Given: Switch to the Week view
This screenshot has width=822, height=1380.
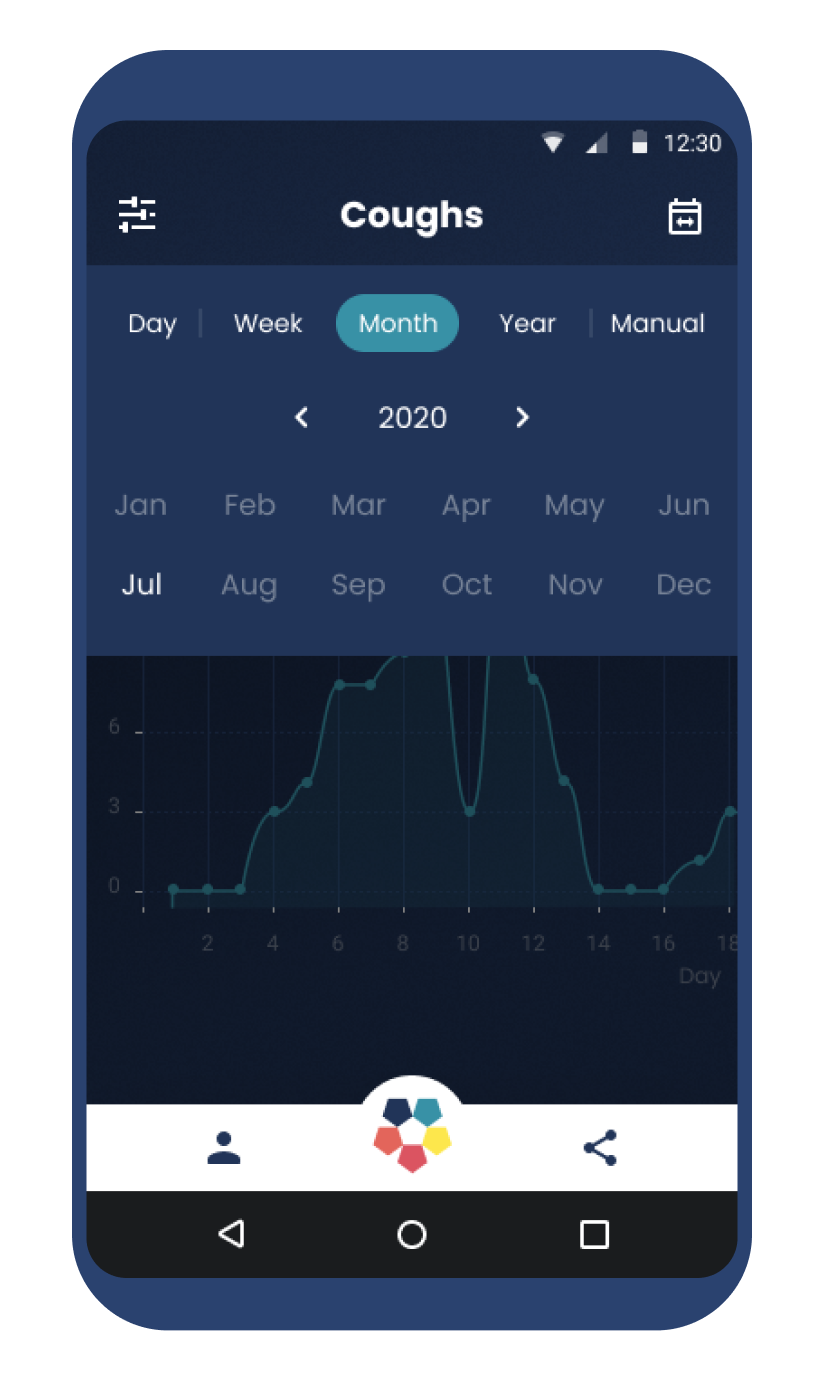Looking at the screenshot, I should (268, 324).
